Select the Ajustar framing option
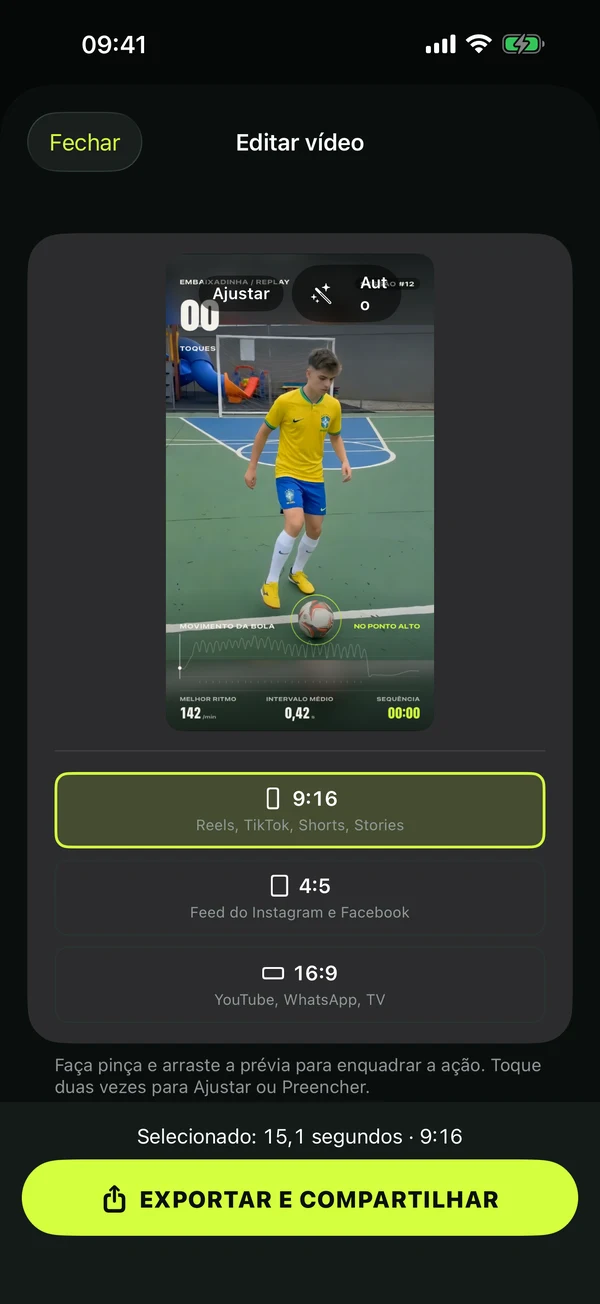 [241, 294]
